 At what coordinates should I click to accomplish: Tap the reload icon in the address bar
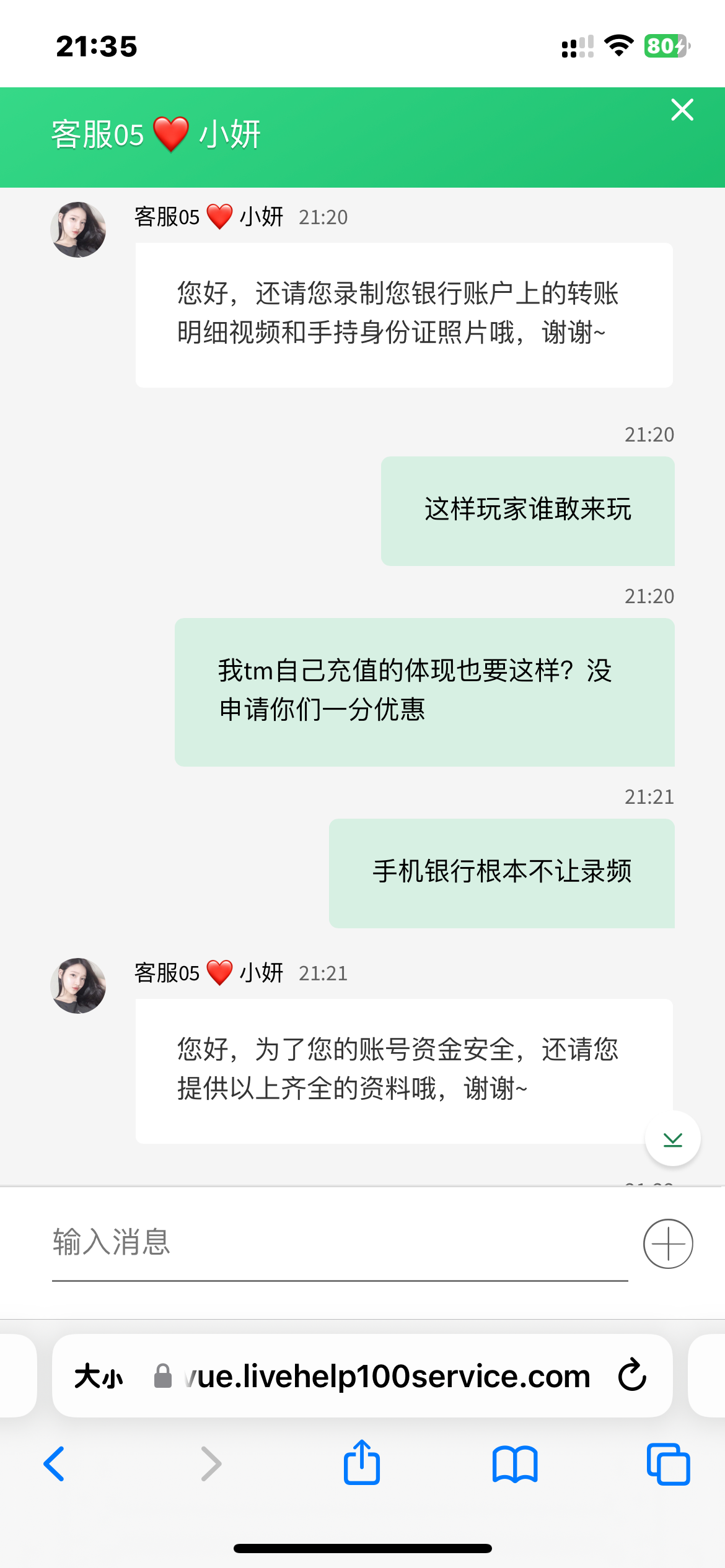631,1376
